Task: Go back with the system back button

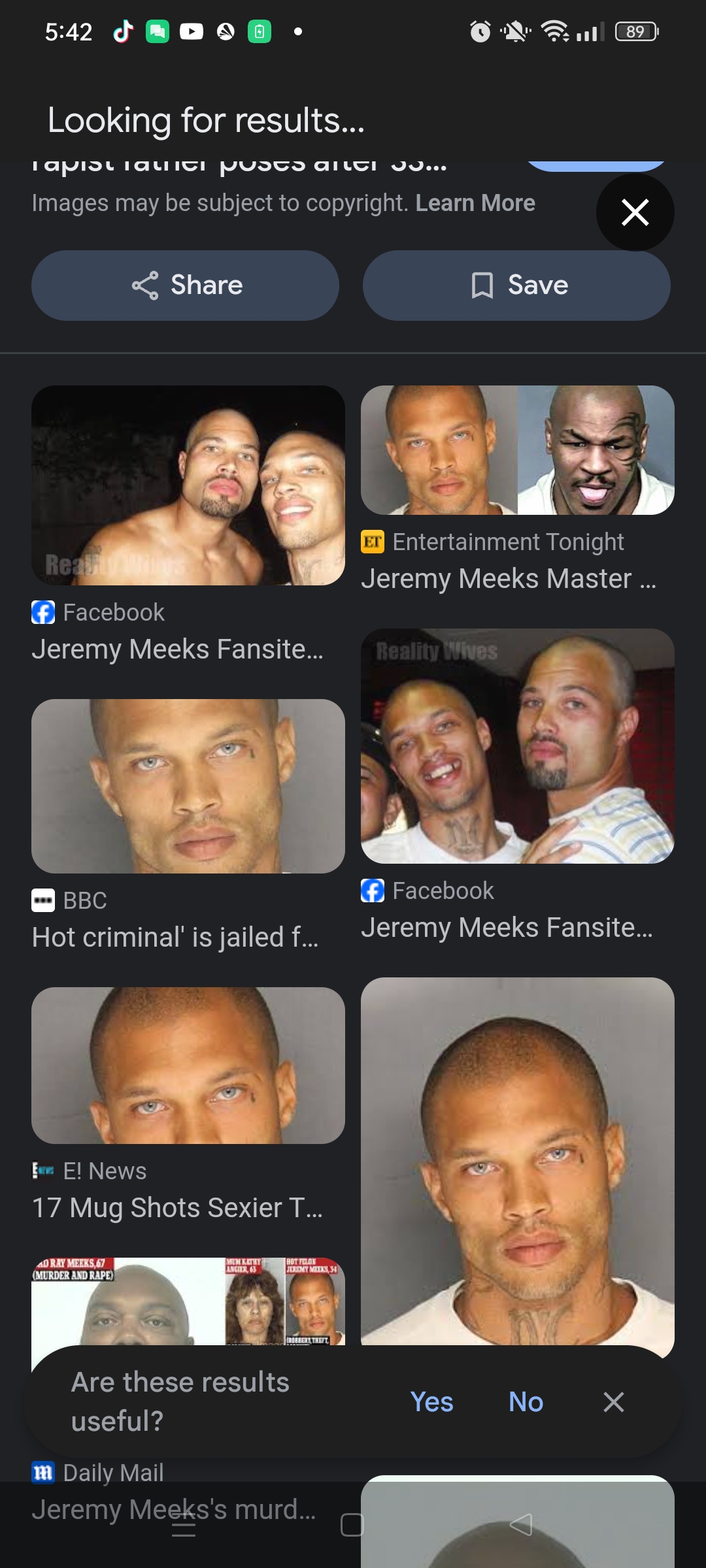Action: pos(521,1525)
